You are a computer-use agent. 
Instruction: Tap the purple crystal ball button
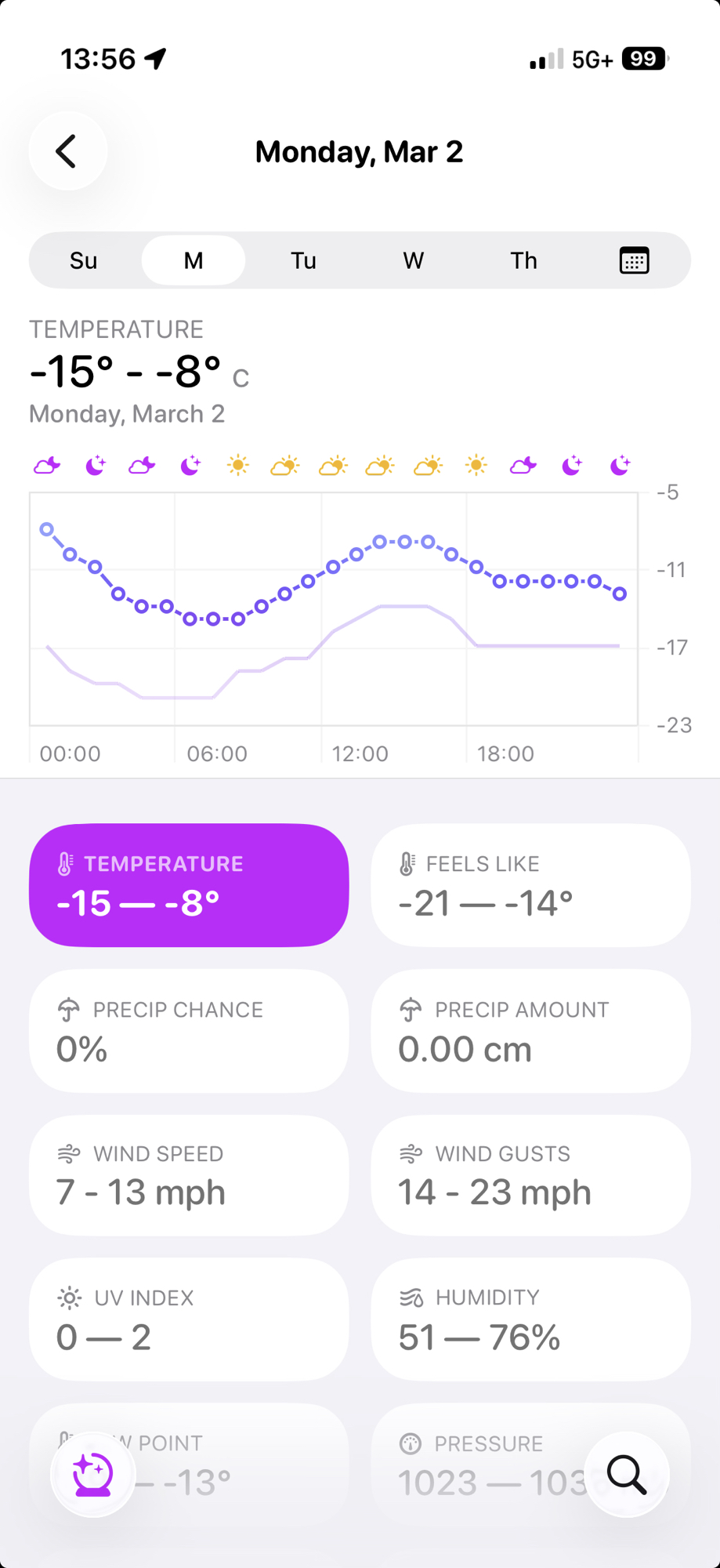tap(92, 1475)
